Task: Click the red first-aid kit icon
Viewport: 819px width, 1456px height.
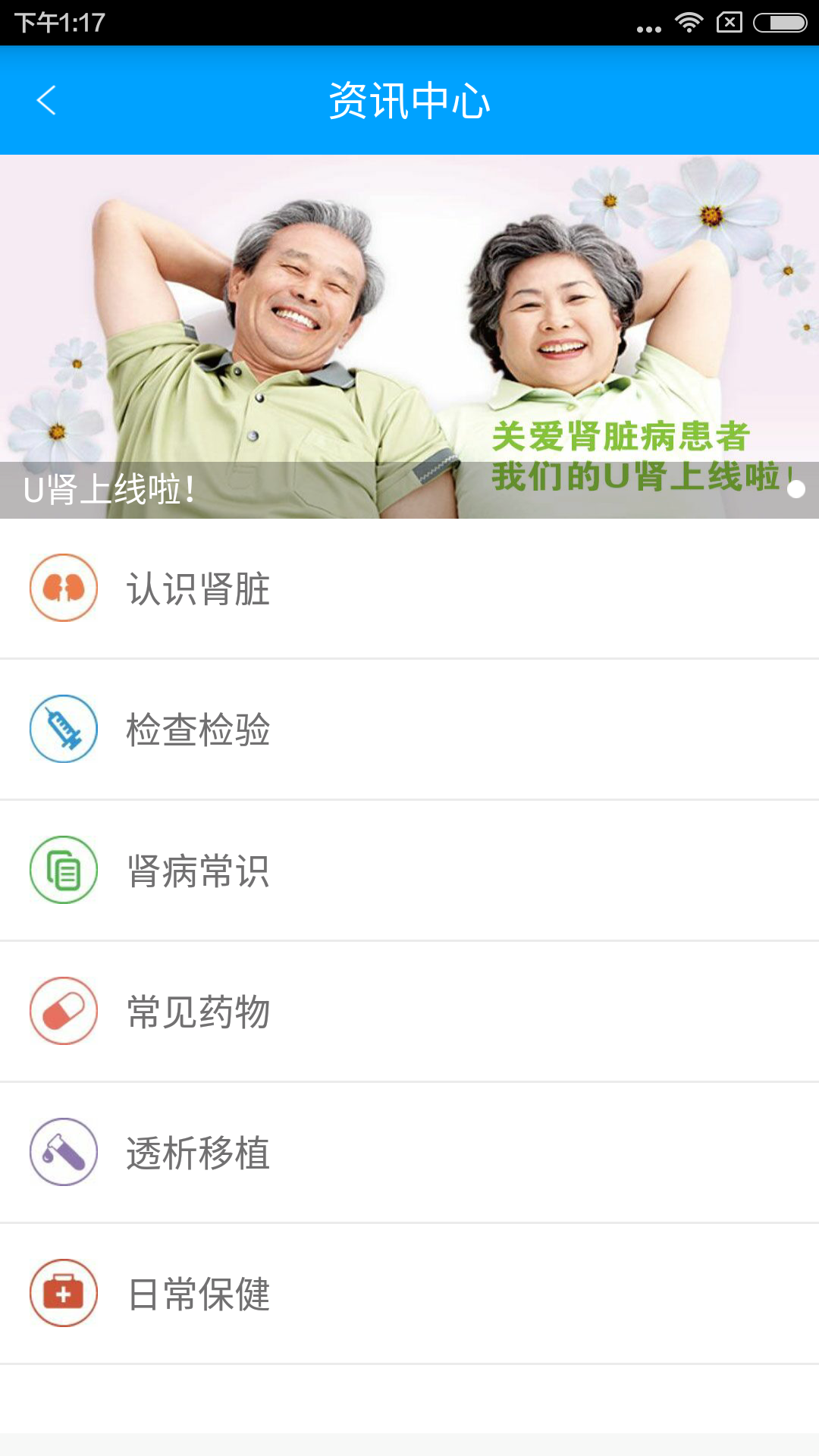Action: tap(64, 1293)
